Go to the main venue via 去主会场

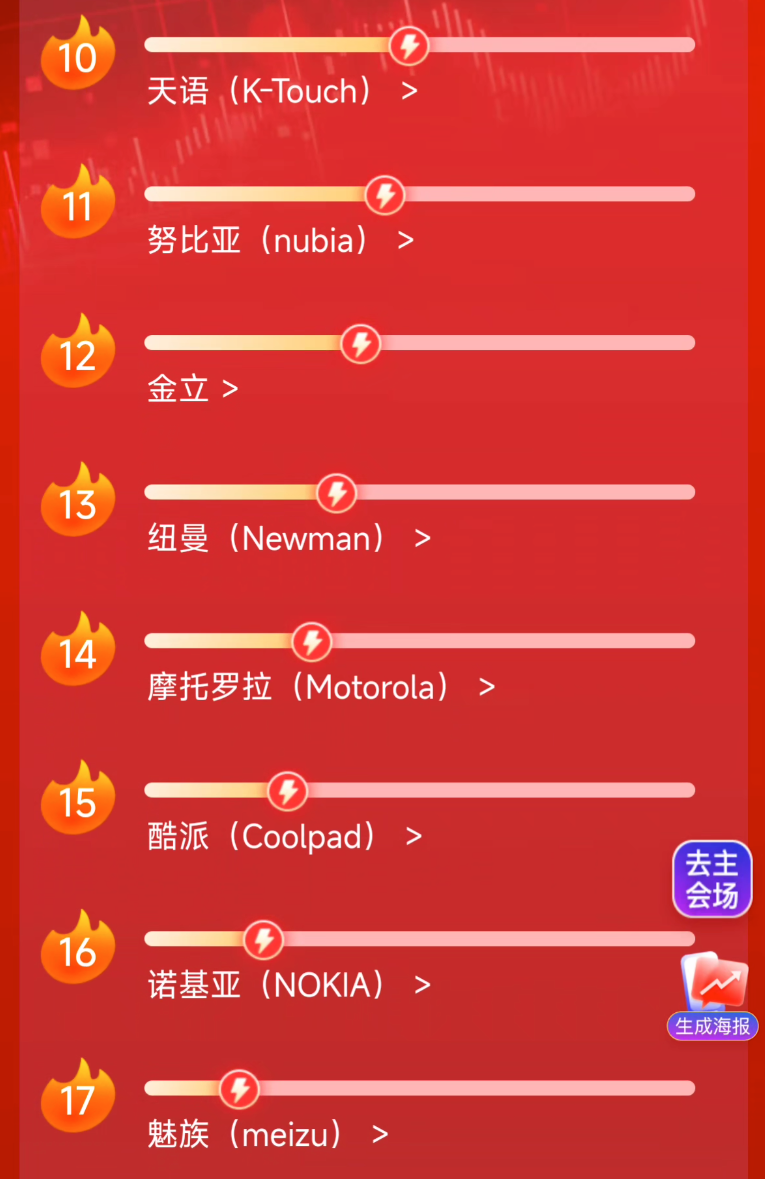[x=712, y=879]
